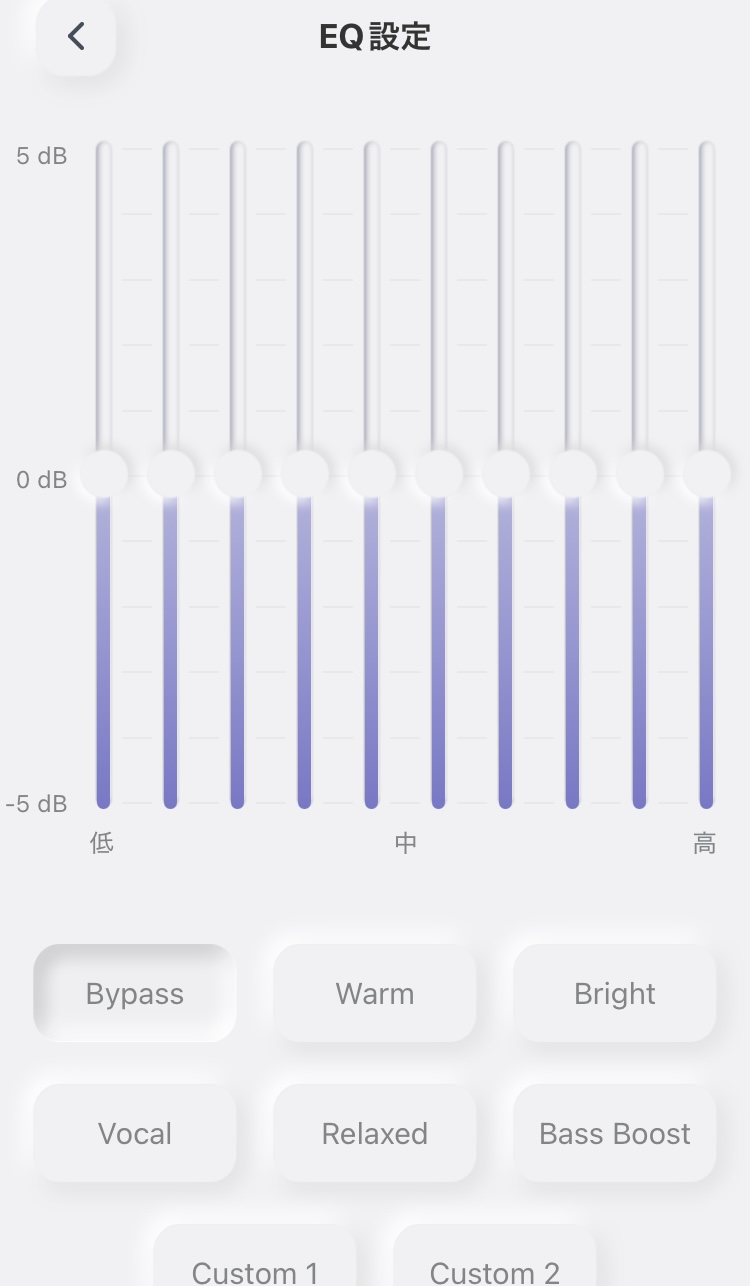Image resolution: width=750 pixels, height=1286 pixels.
Task: Select the Bypass preset
Action: click(x=135, y=993)
